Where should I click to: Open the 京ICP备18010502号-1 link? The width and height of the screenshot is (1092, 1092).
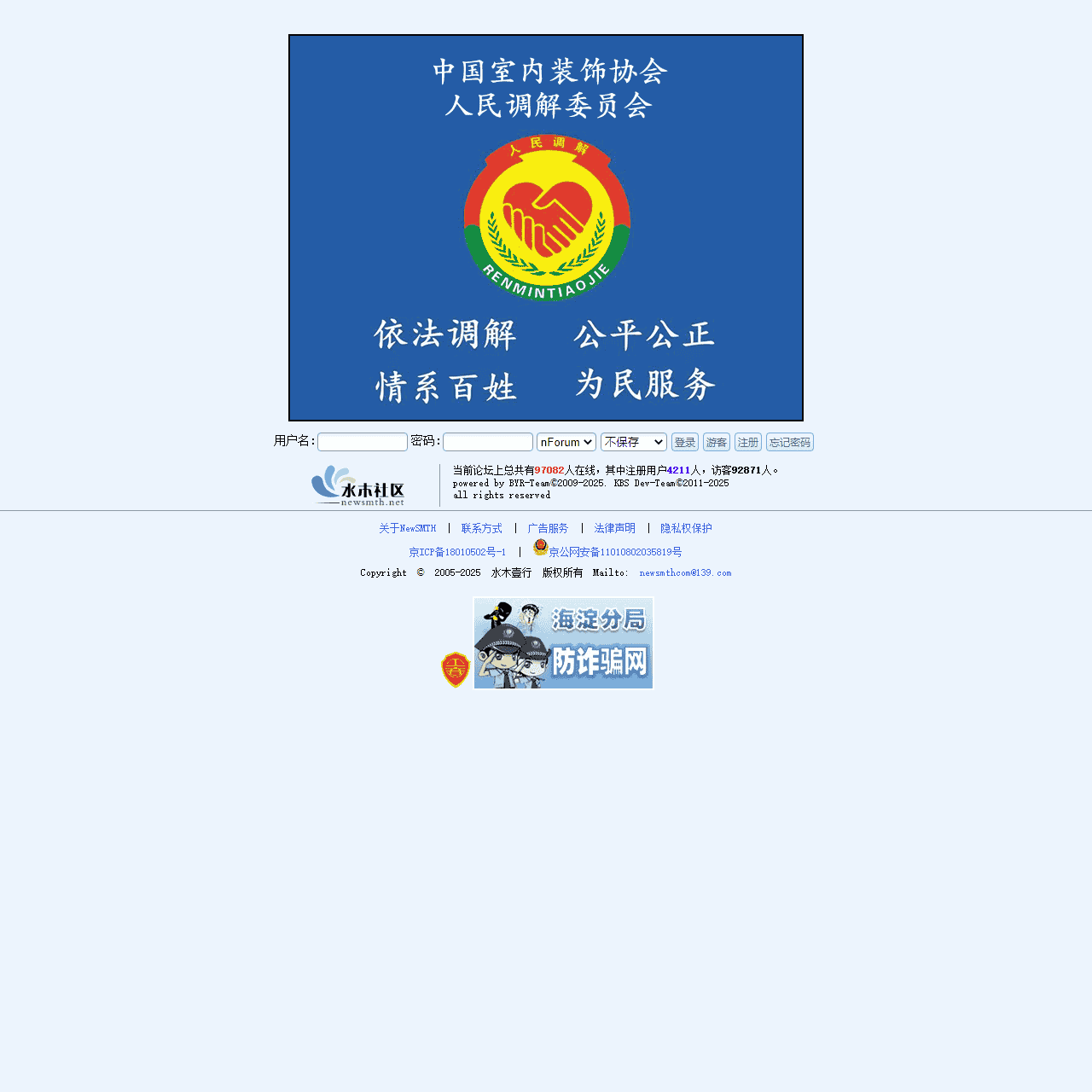pos(457,553)
